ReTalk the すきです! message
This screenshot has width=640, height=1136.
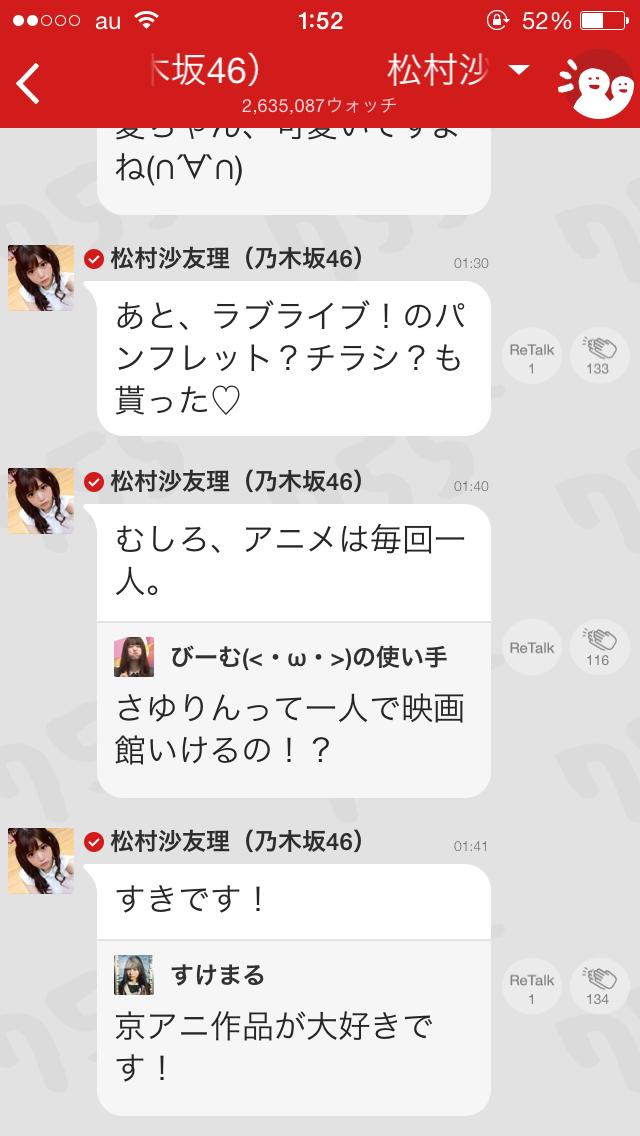point(531,987)
